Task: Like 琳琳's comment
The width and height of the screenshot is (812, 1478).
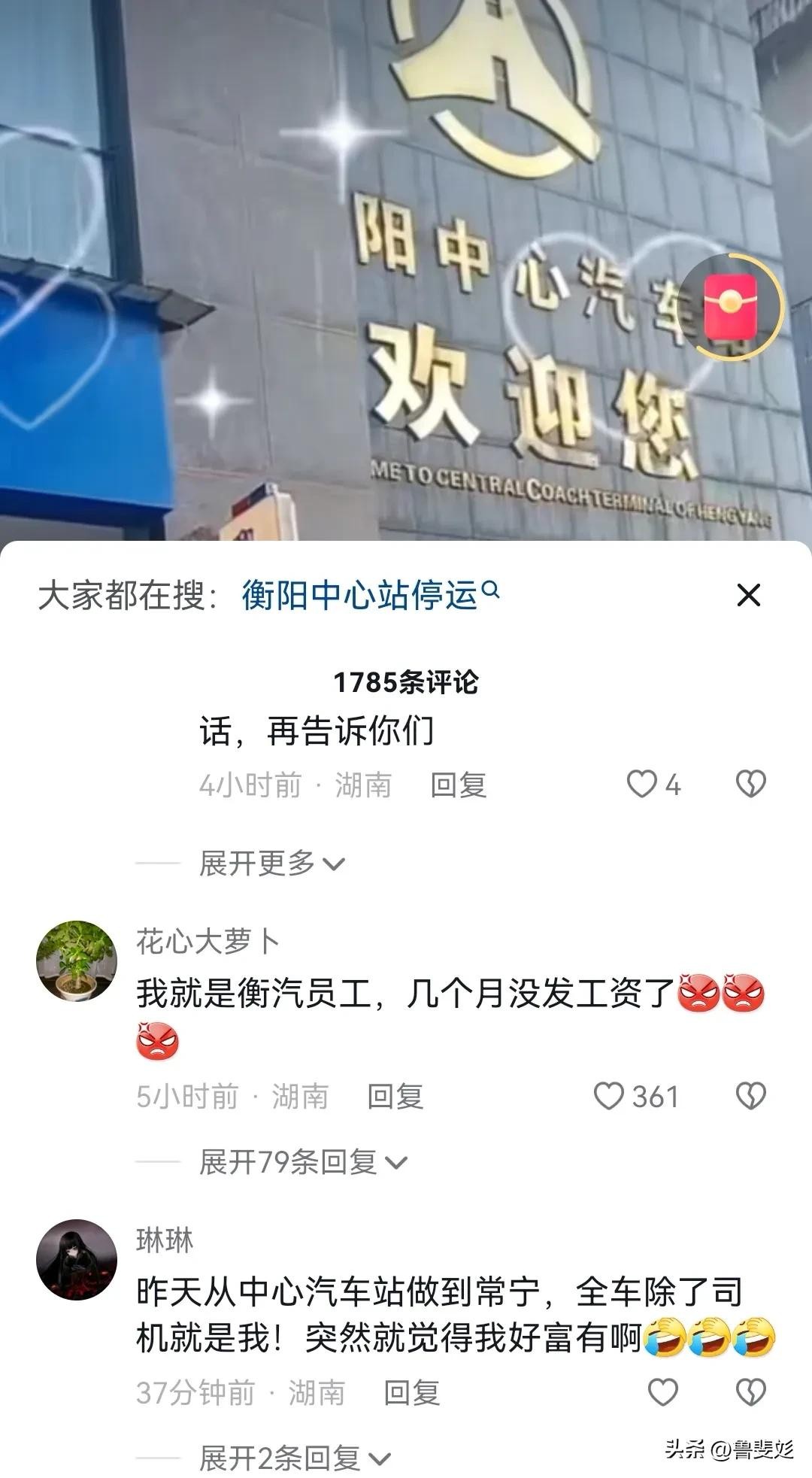Action: (x=662, y=1392)
